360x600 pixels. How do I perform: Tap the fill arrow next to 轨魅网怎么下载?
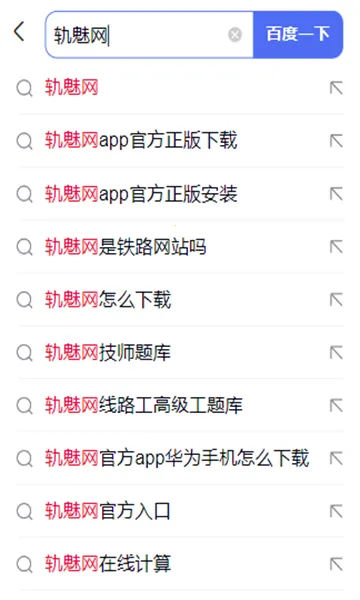tap(336, 300)
